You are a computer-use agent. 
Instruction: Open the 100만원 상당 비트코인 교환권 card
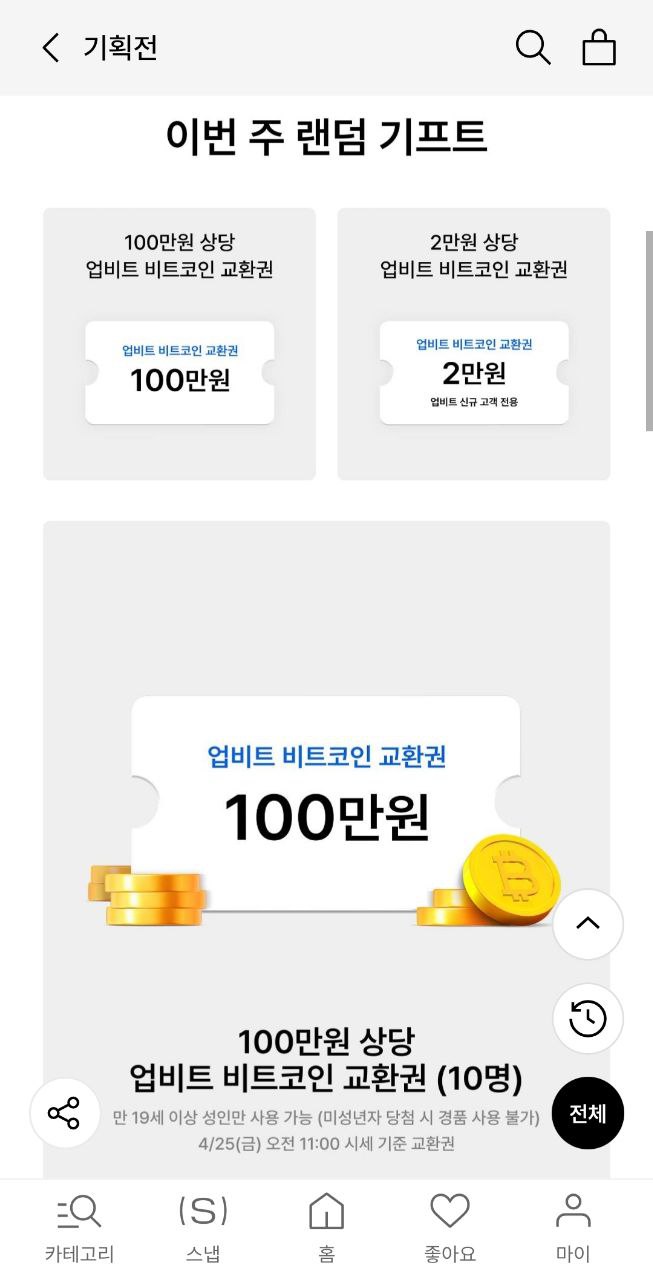179,344
